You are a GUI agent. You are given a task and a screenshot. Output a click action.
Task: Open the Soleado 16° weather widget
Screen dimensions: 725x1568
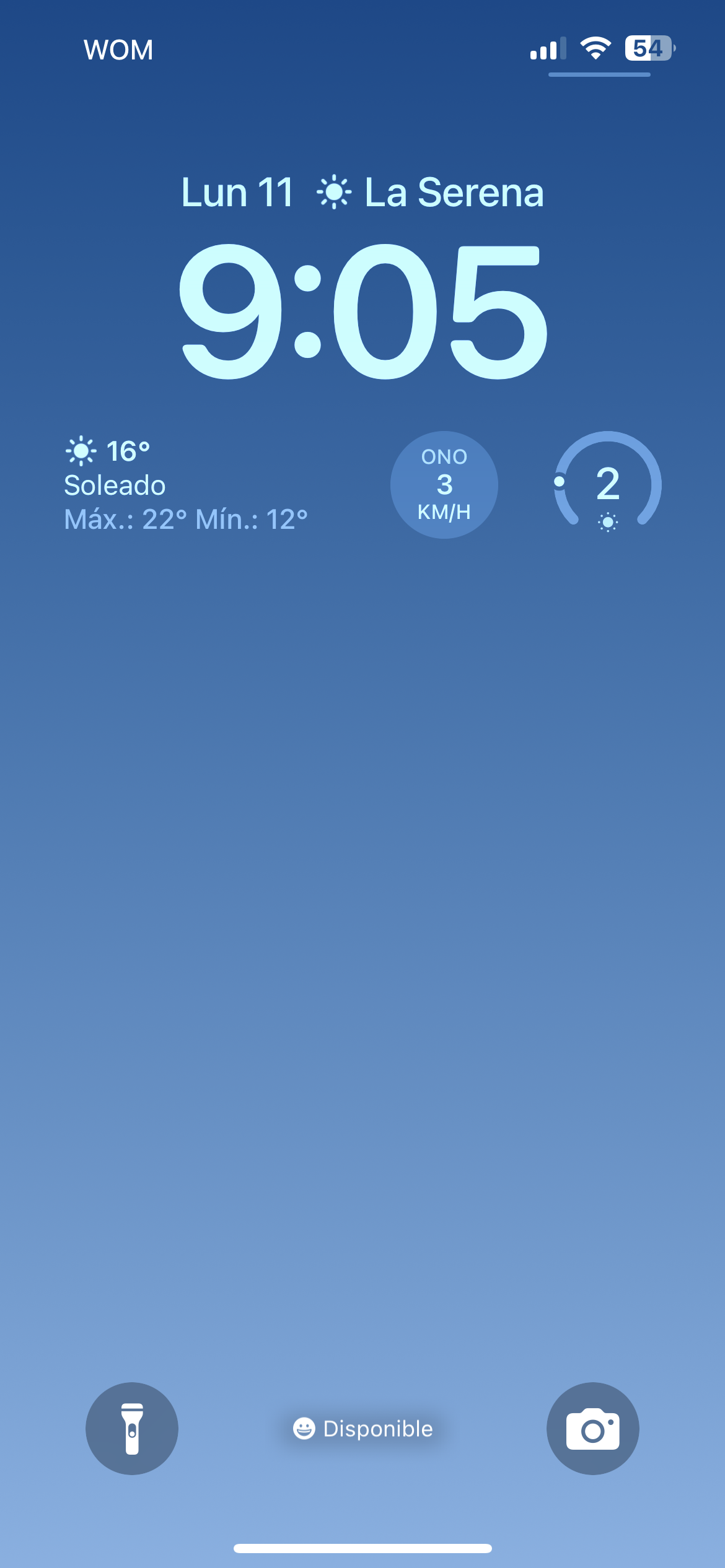[186, 485]
